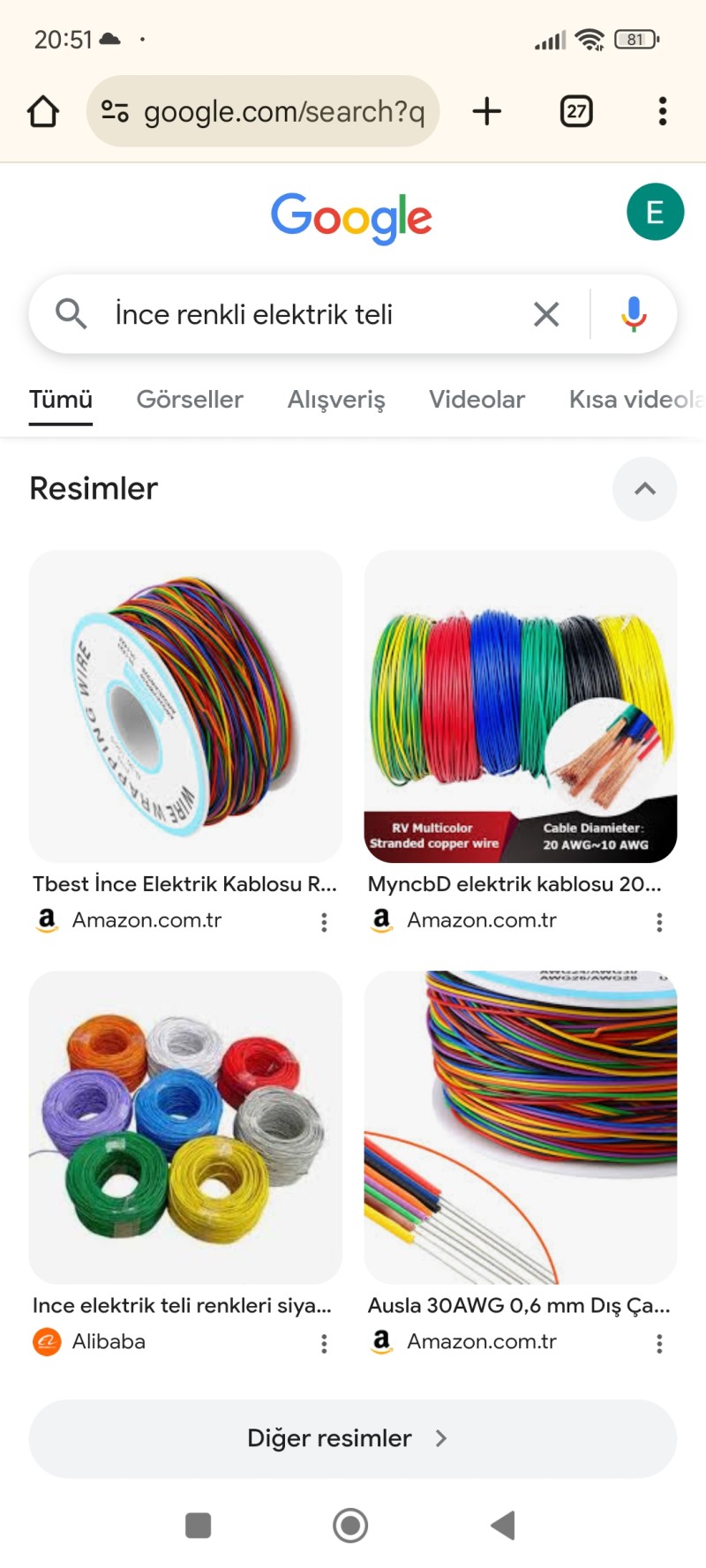
Task: Go back with the system back button
Action: pyautogui.click(x=503, y=1525)
